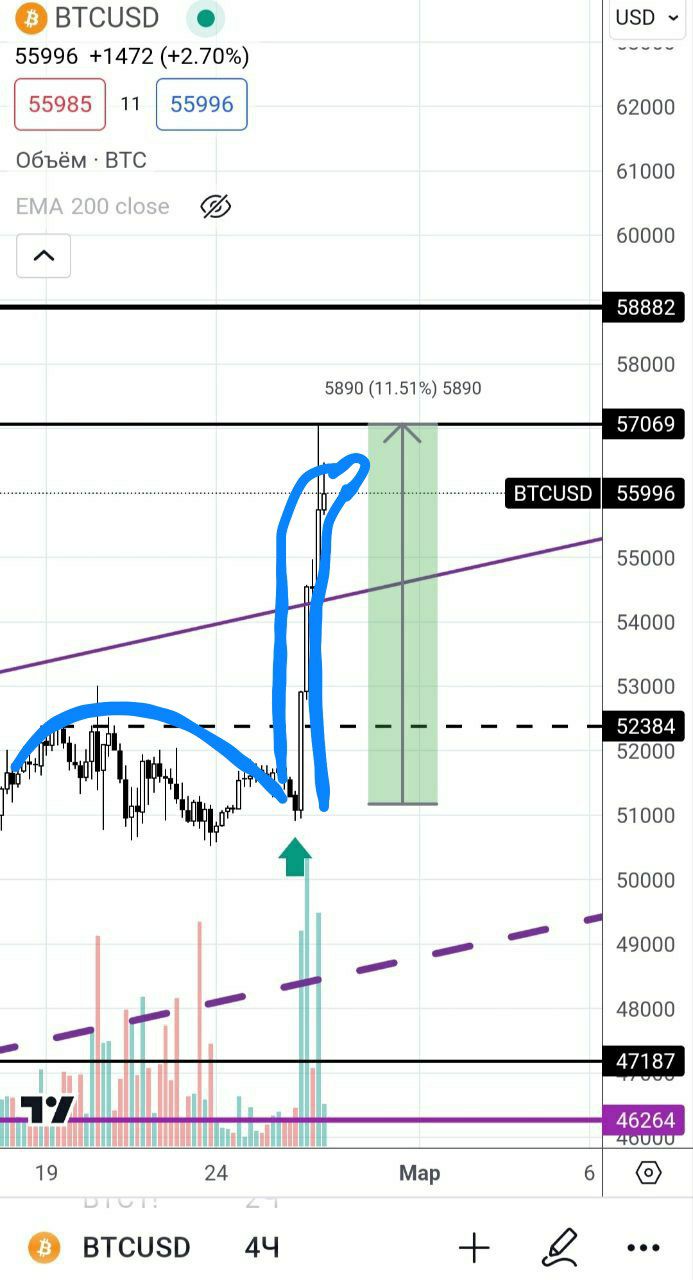Open the drawing tools pencil
Image resolution: width=693 pixels, height=1280 pixels.
click(559, 1247)
